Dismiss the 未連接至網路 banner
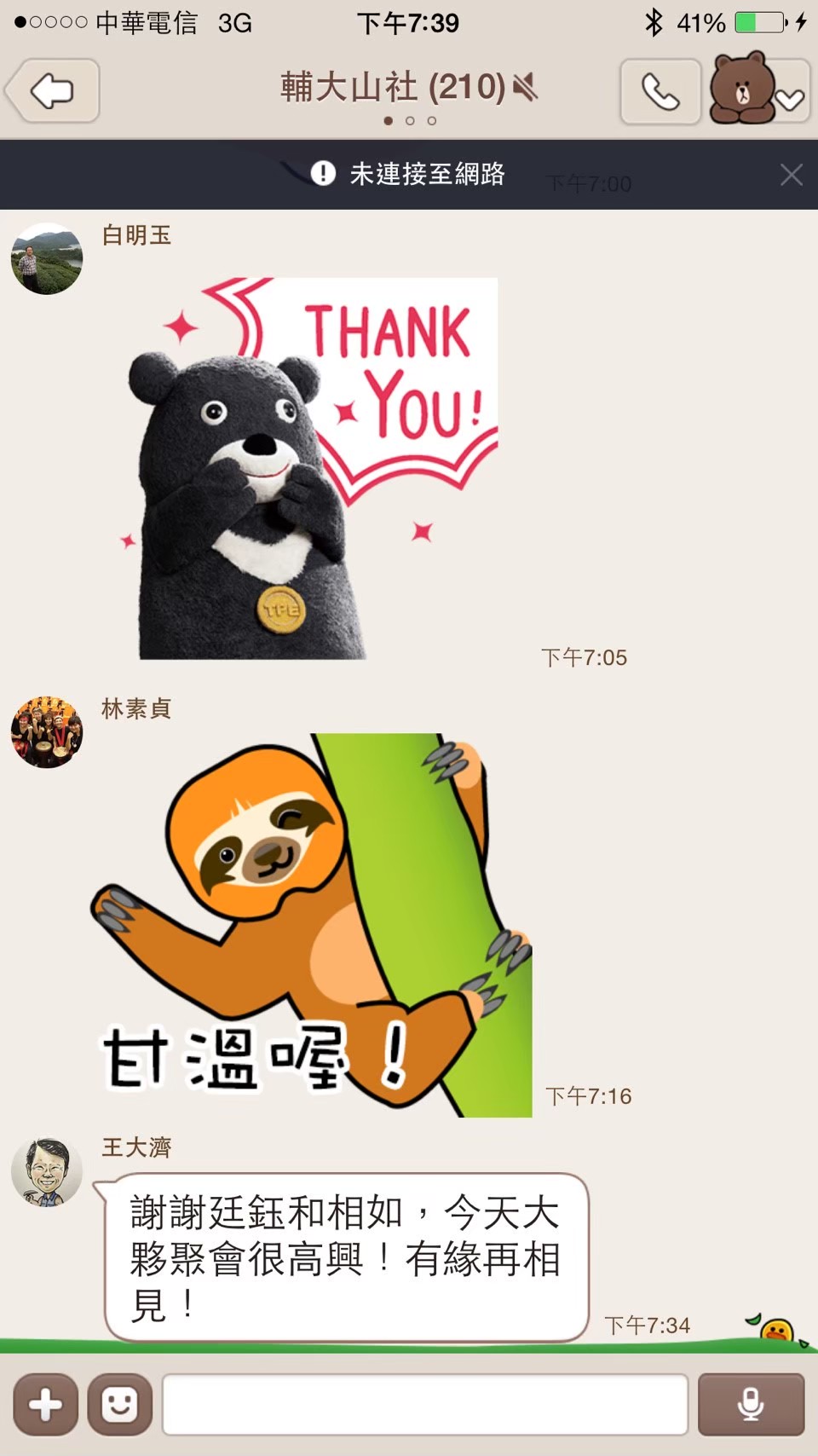818x1456 pixels. (x=791, y=175)
